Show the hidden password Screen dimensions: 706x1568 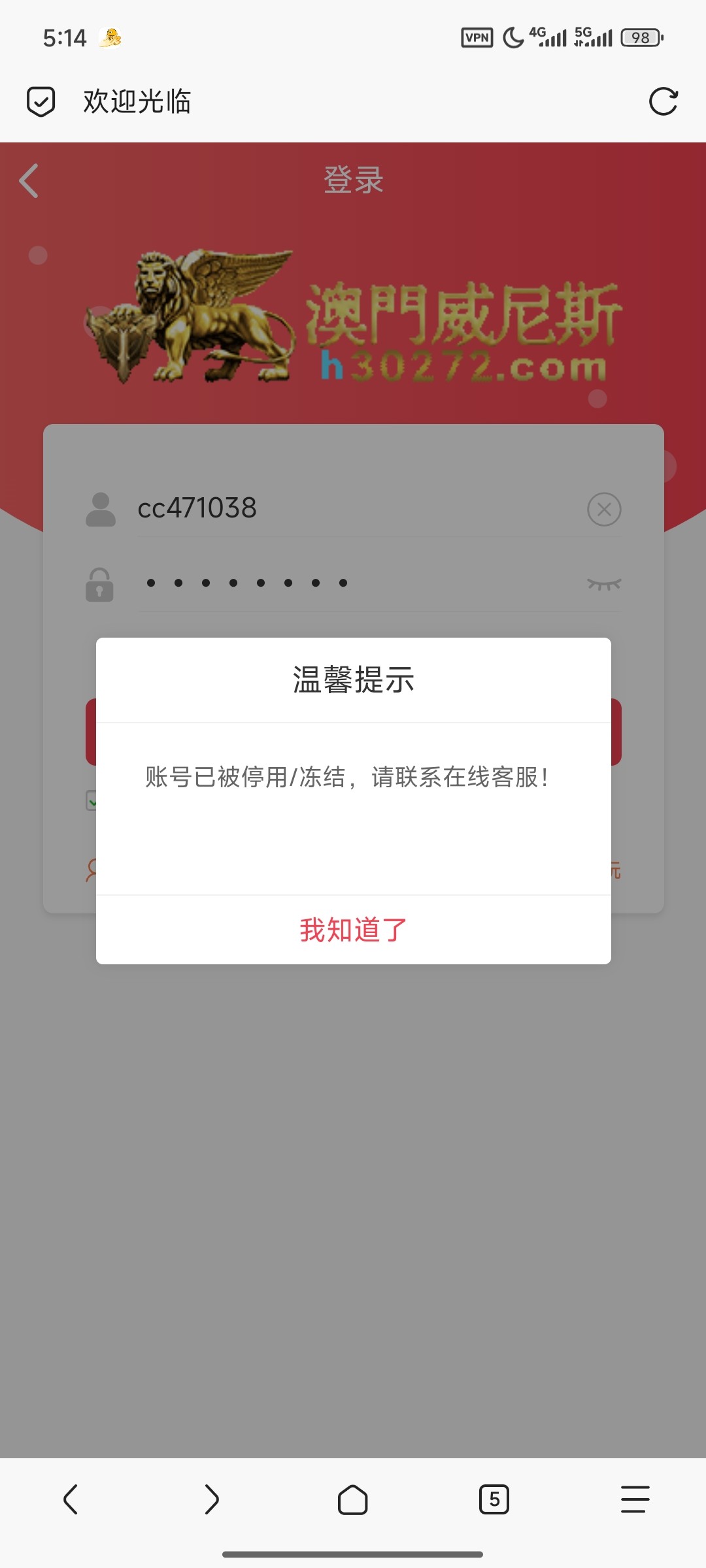pos(604,583)
